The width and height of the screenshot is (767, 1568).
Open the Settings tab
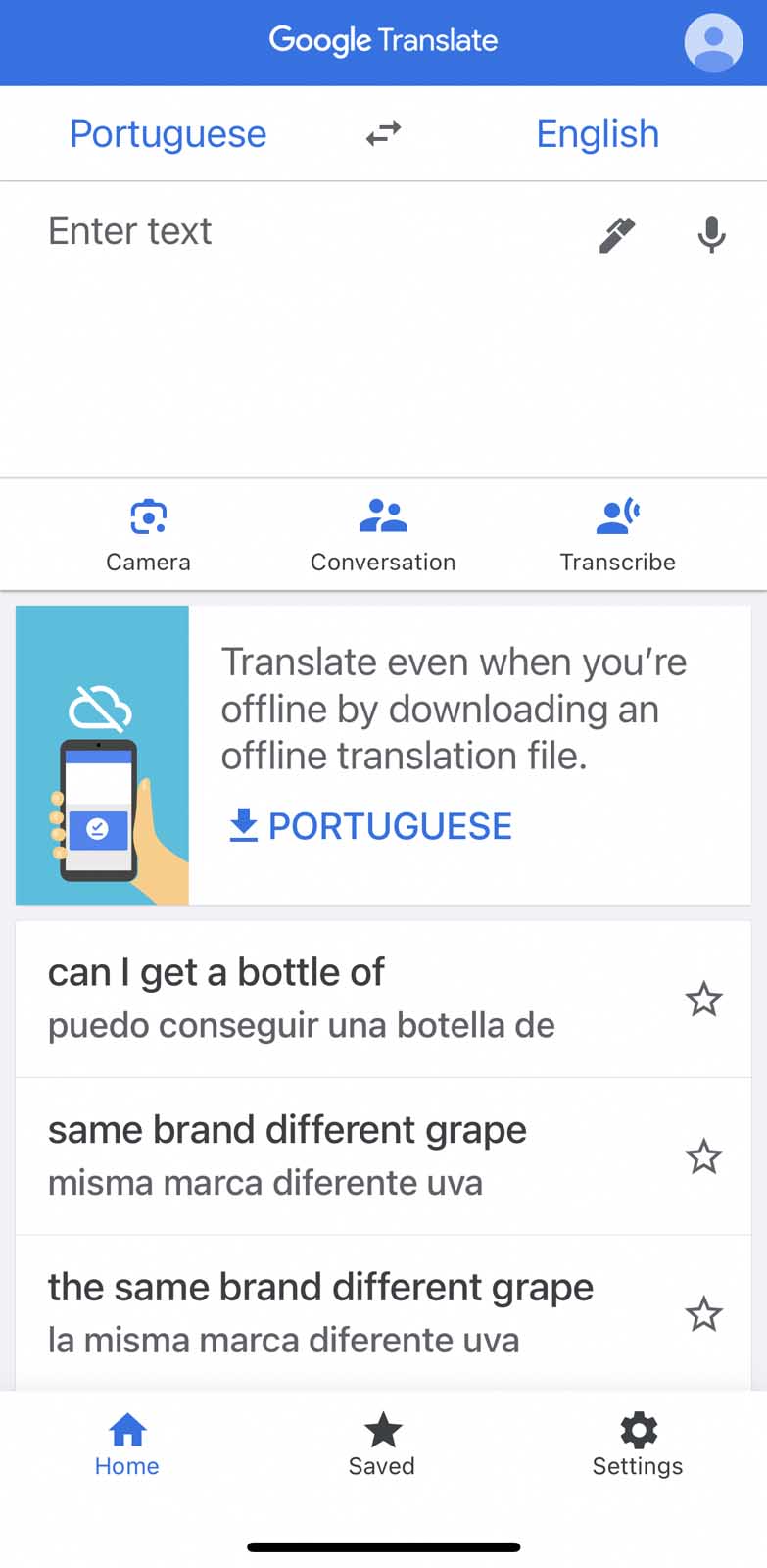tap(638, 1444)
